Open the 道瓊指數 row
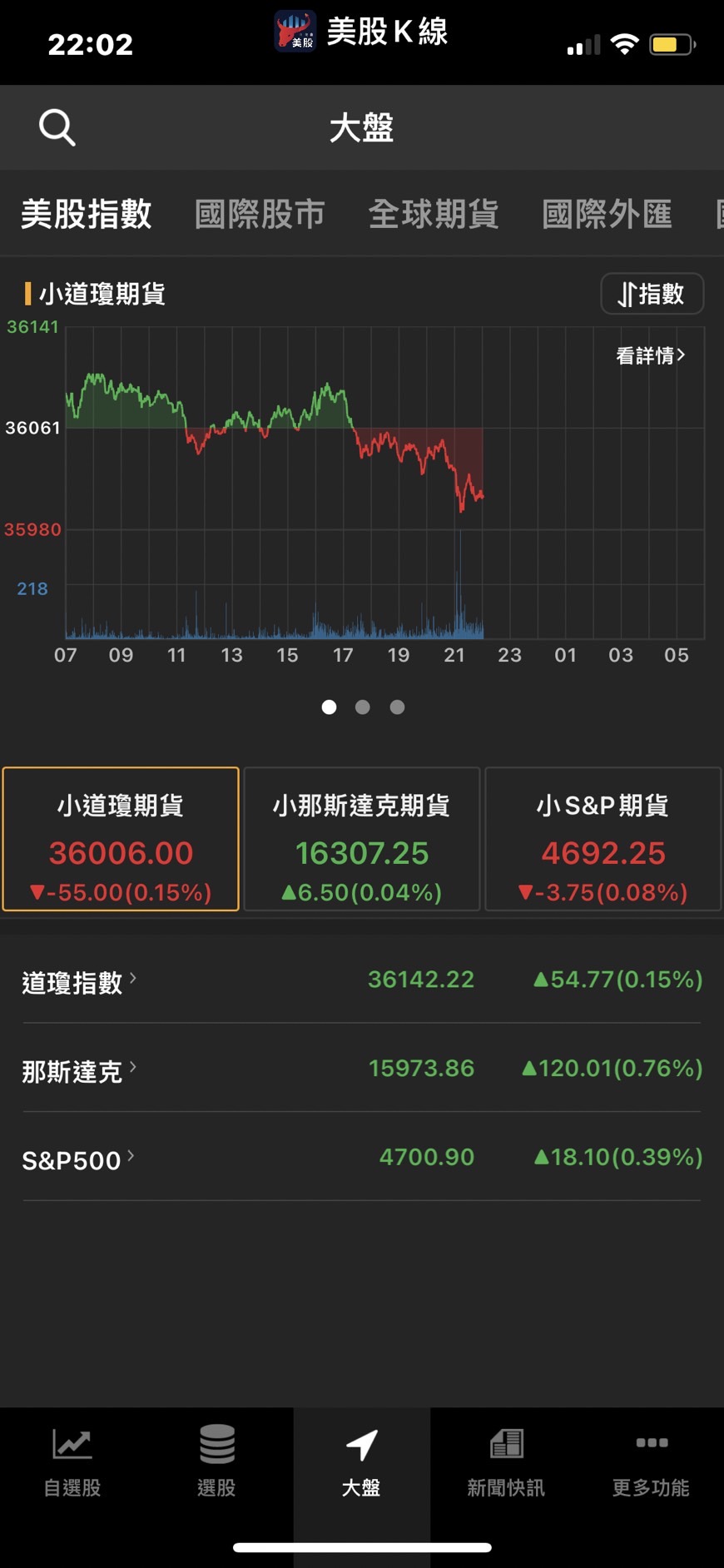The width and height of the screenshot is (724, 1568). coord(362,980)
